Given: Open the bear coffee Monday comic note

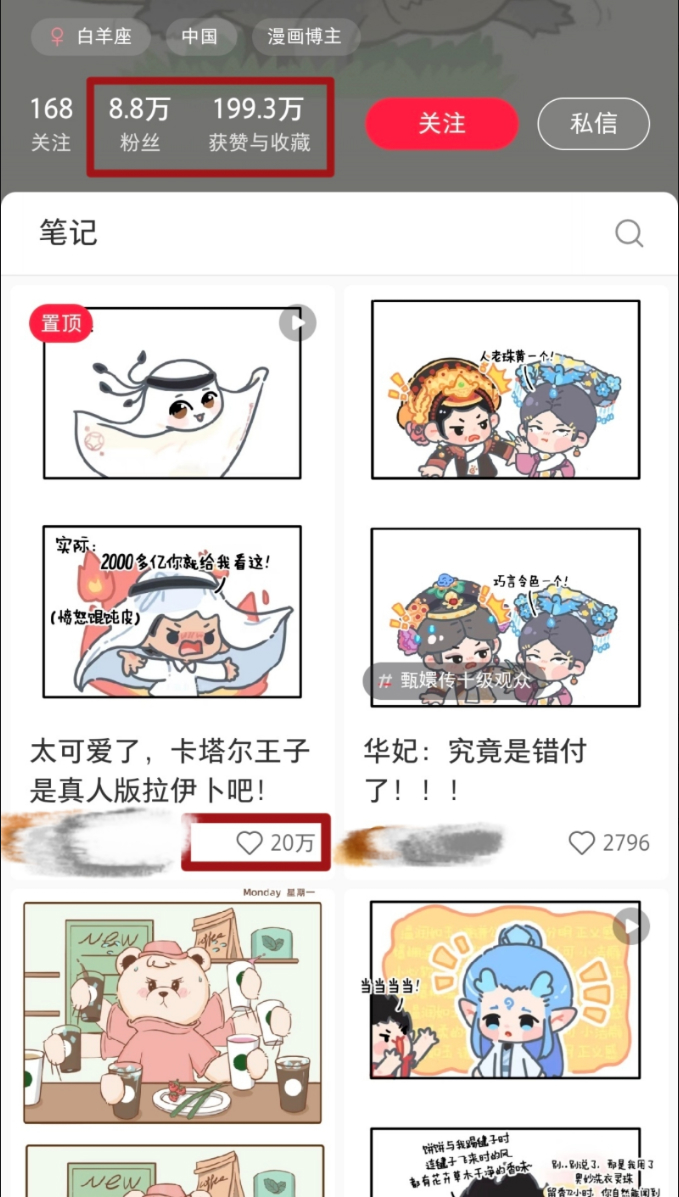Looking at the screenshot, I should (x=172, y=1010).
